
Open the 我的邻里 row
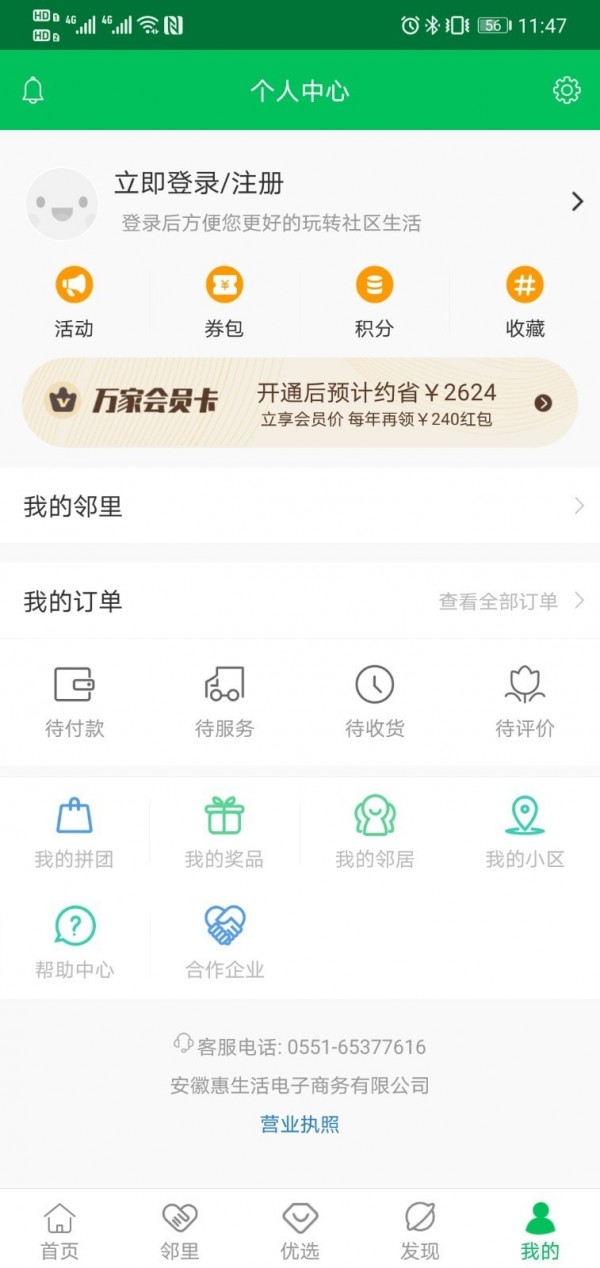point(300,507)
